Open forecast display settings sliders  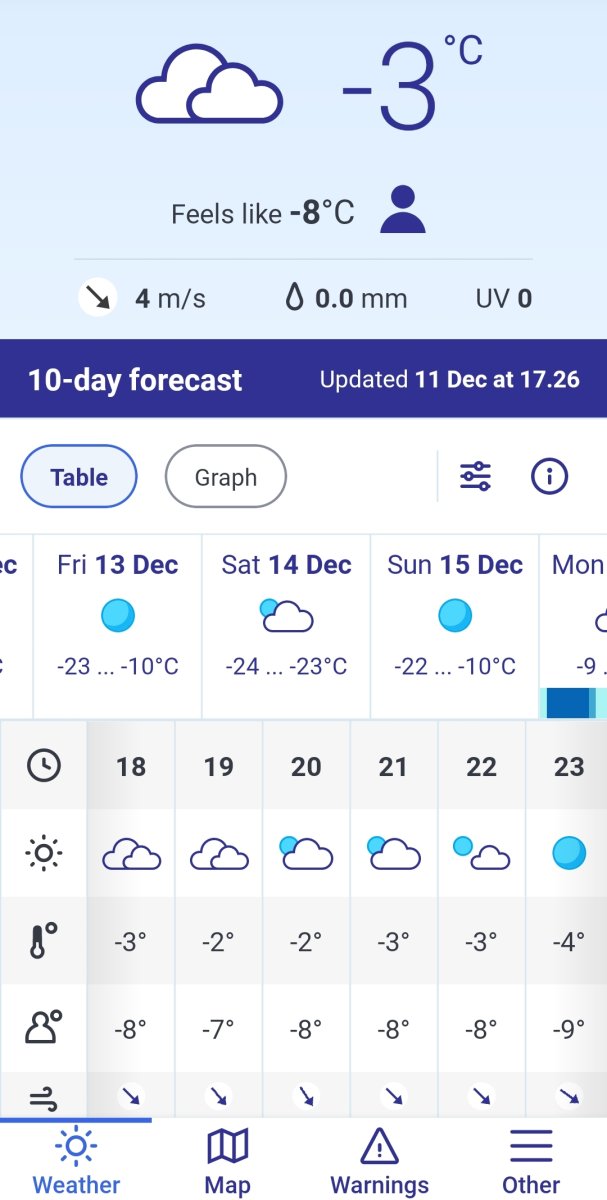[475, 477]
